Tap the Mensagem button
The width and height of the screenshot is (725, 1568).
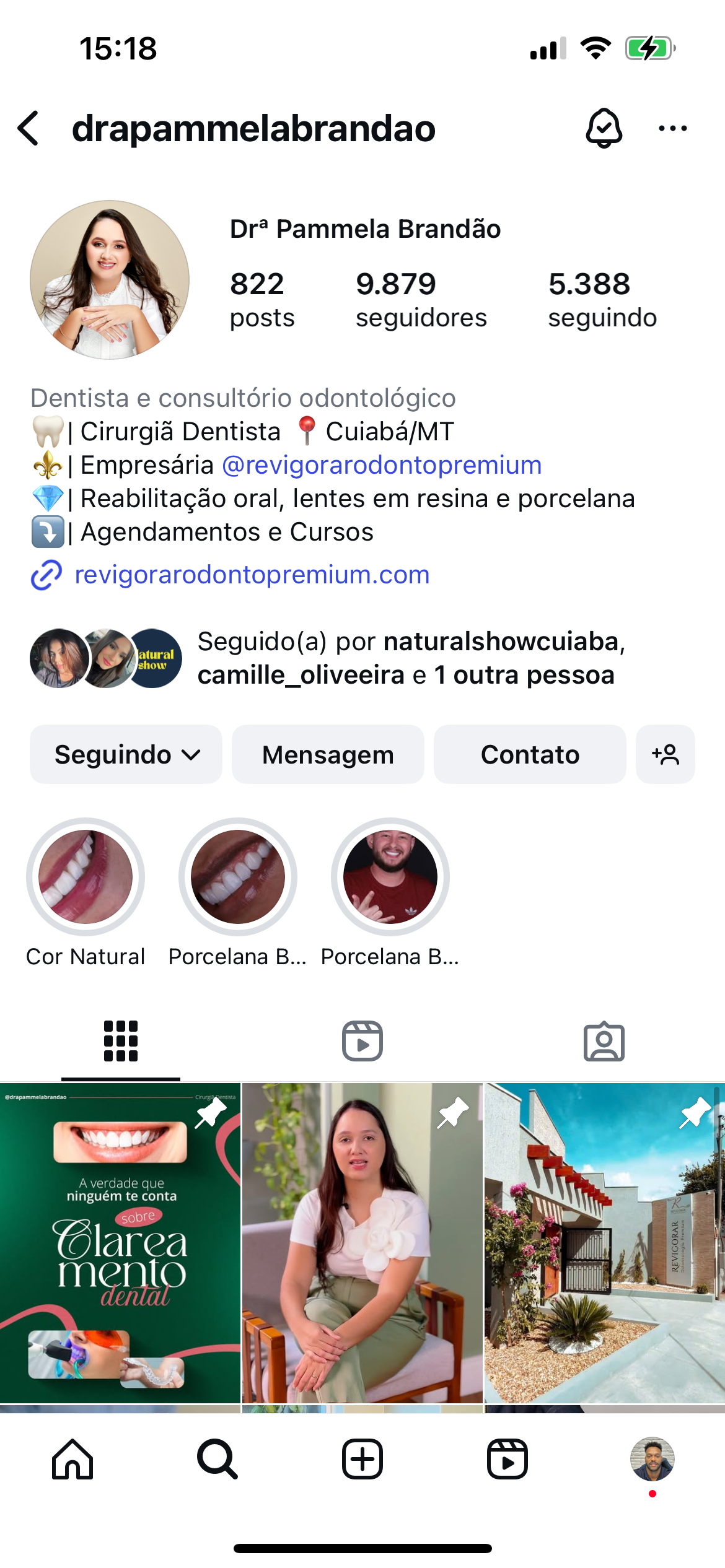click(328, 754)
